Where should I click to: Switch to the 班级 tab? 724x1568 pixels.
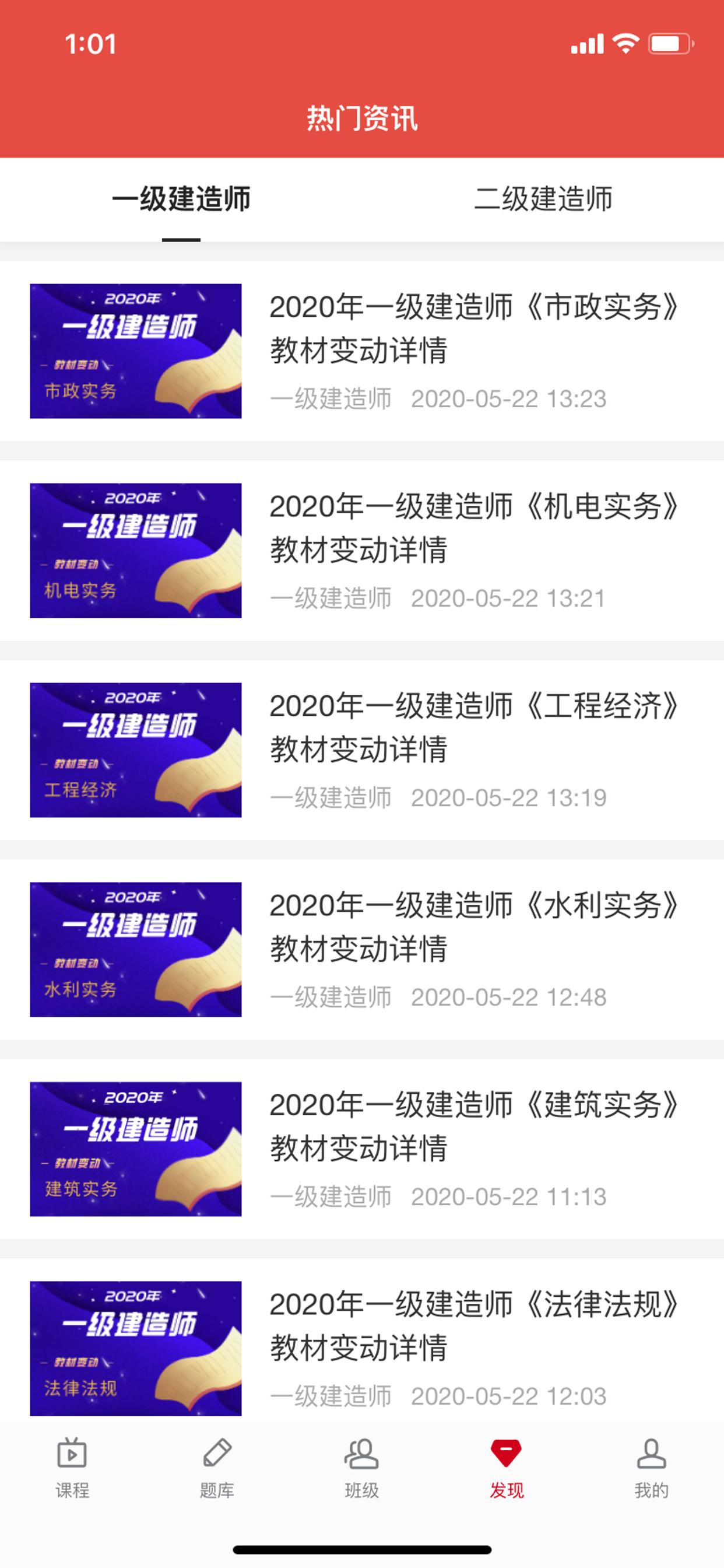(362, 1468)
